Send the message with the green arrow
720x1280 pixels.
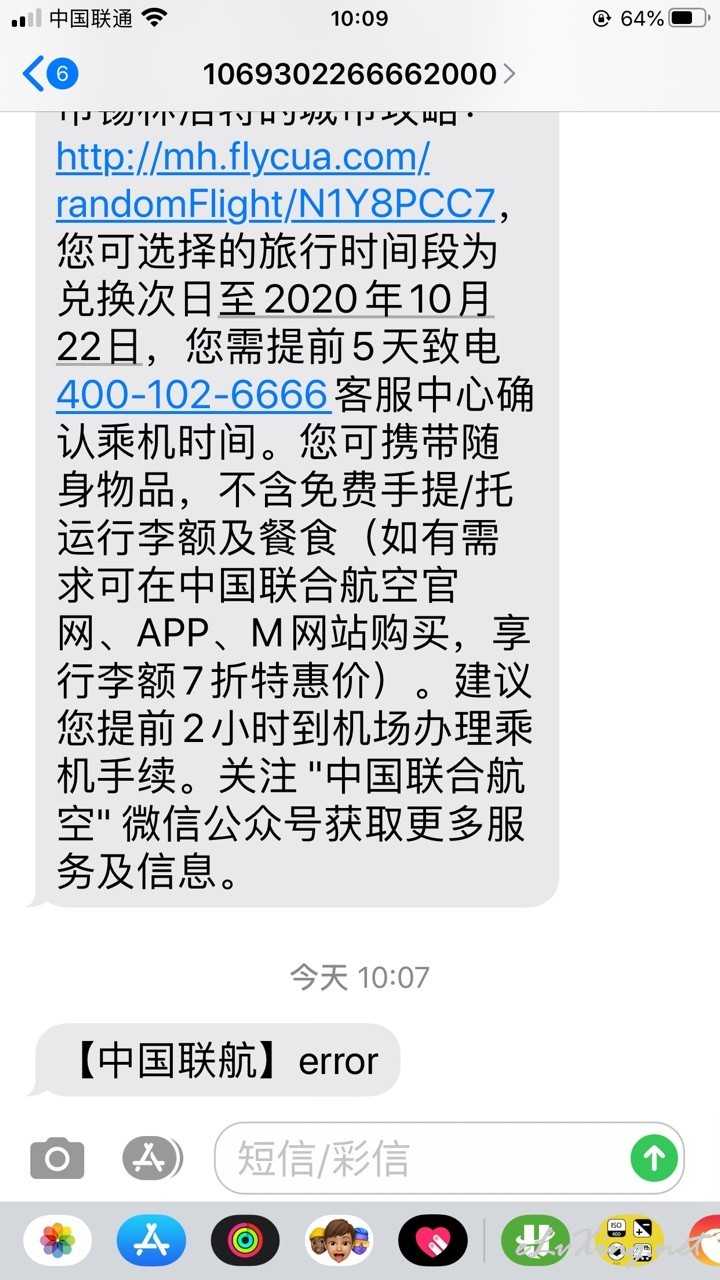[654, 1158]
